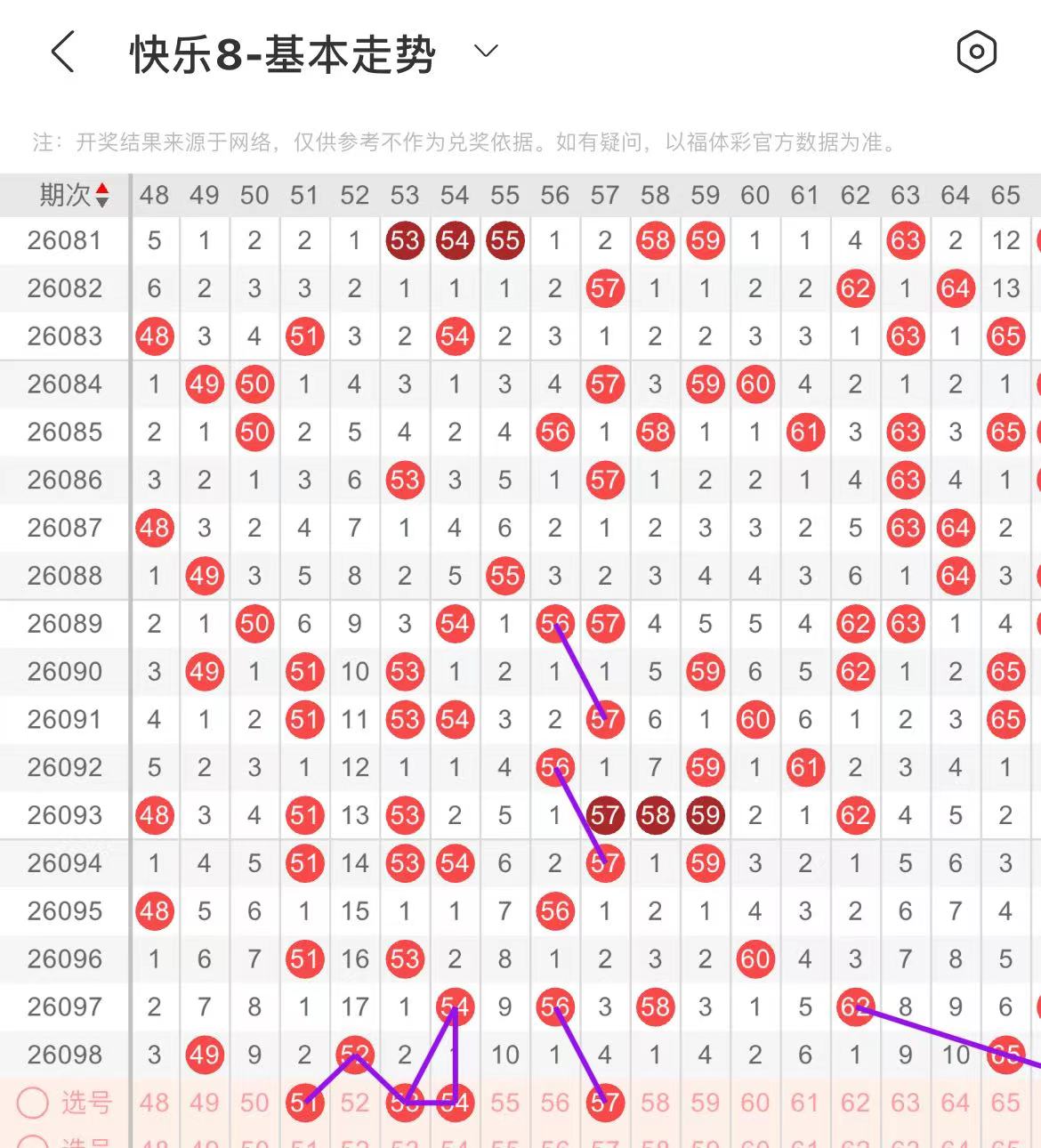This screenshot has width=1041, height=1148.
Task: Deselect number 51 in the 选号 row
Action: [x=304, y=1103]
